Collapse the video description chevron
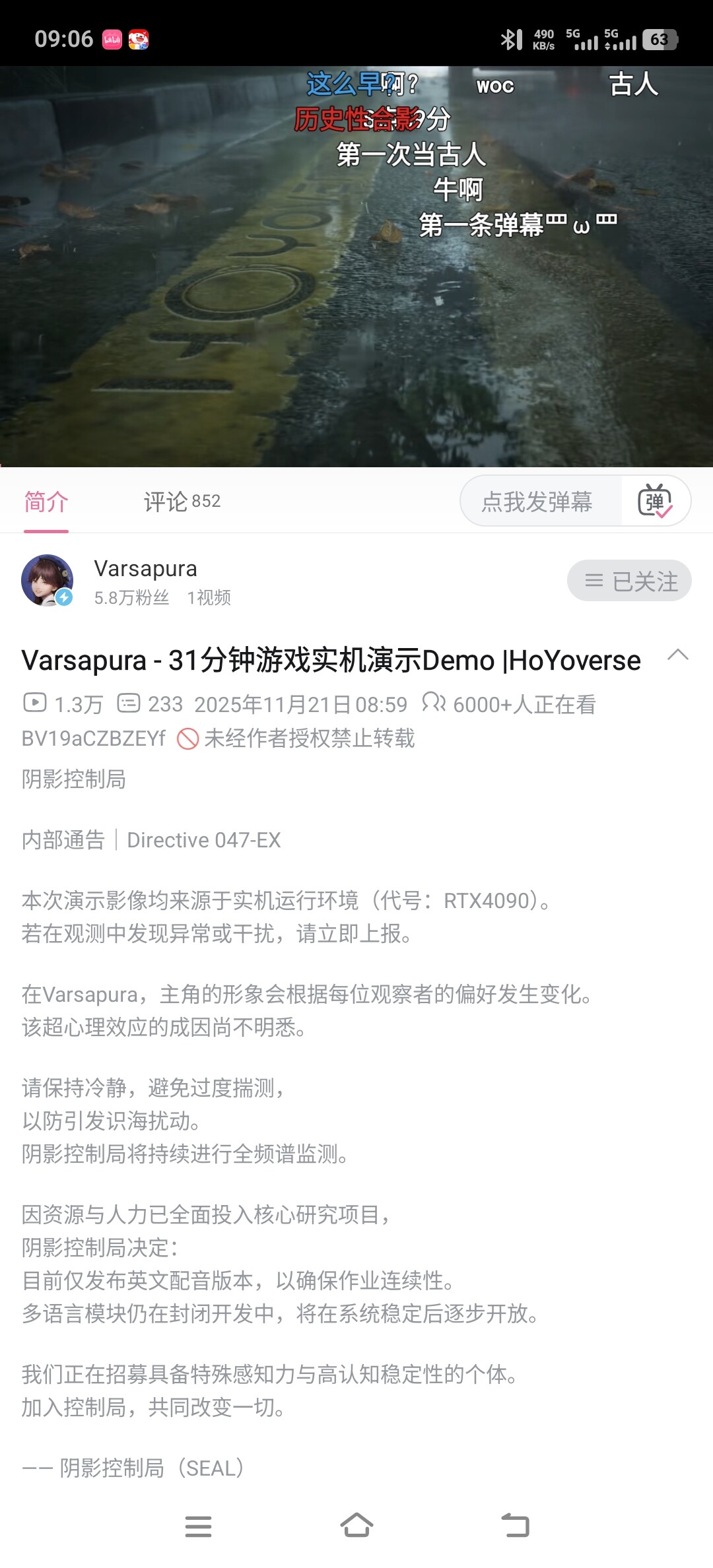Viewport: 713px width, 1568px height. click(677, 655)
